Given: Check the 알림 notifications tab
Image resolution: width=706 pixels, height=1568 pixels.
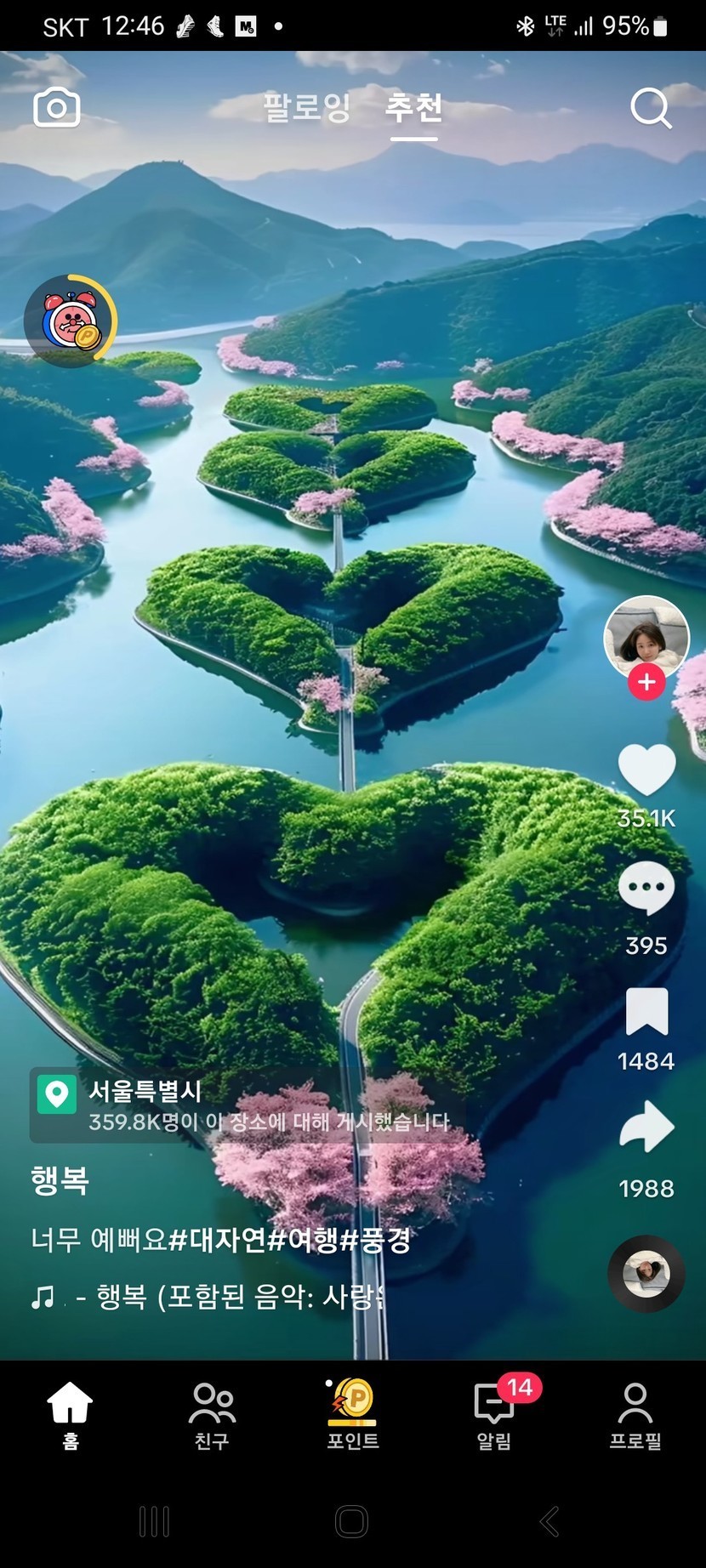Looking at the screenshot, I should (494, 1415).
